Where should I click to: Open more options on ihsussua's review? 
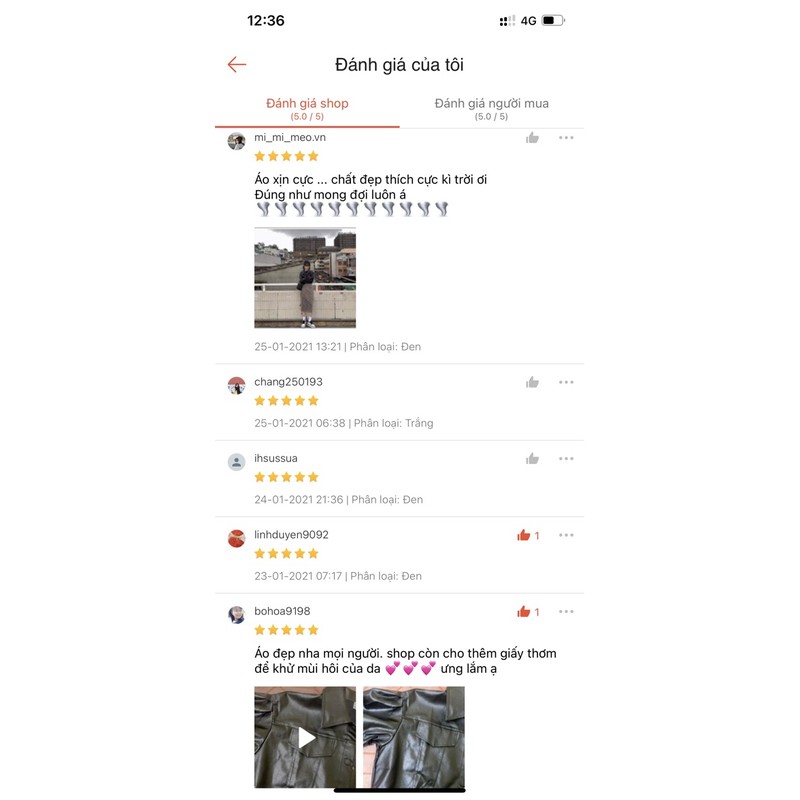point(566,459)
